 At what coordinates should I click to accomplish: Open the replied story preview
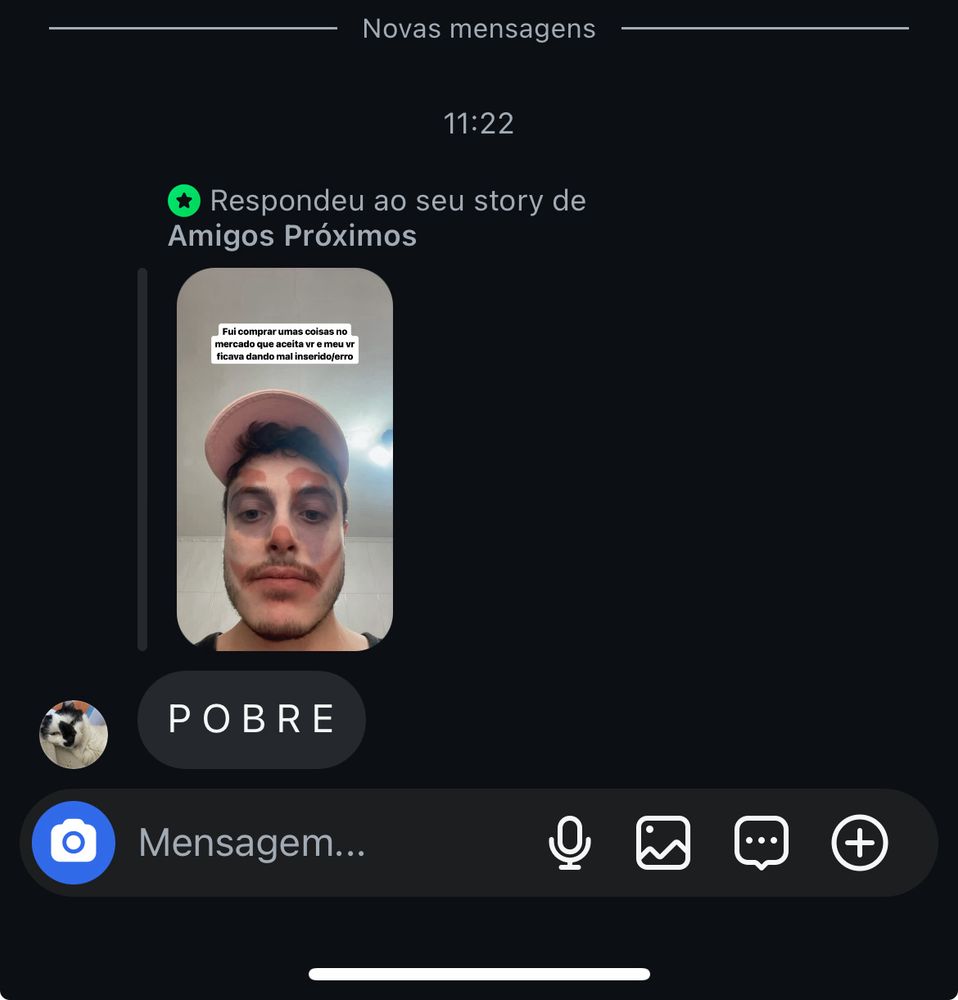[285, 459]
